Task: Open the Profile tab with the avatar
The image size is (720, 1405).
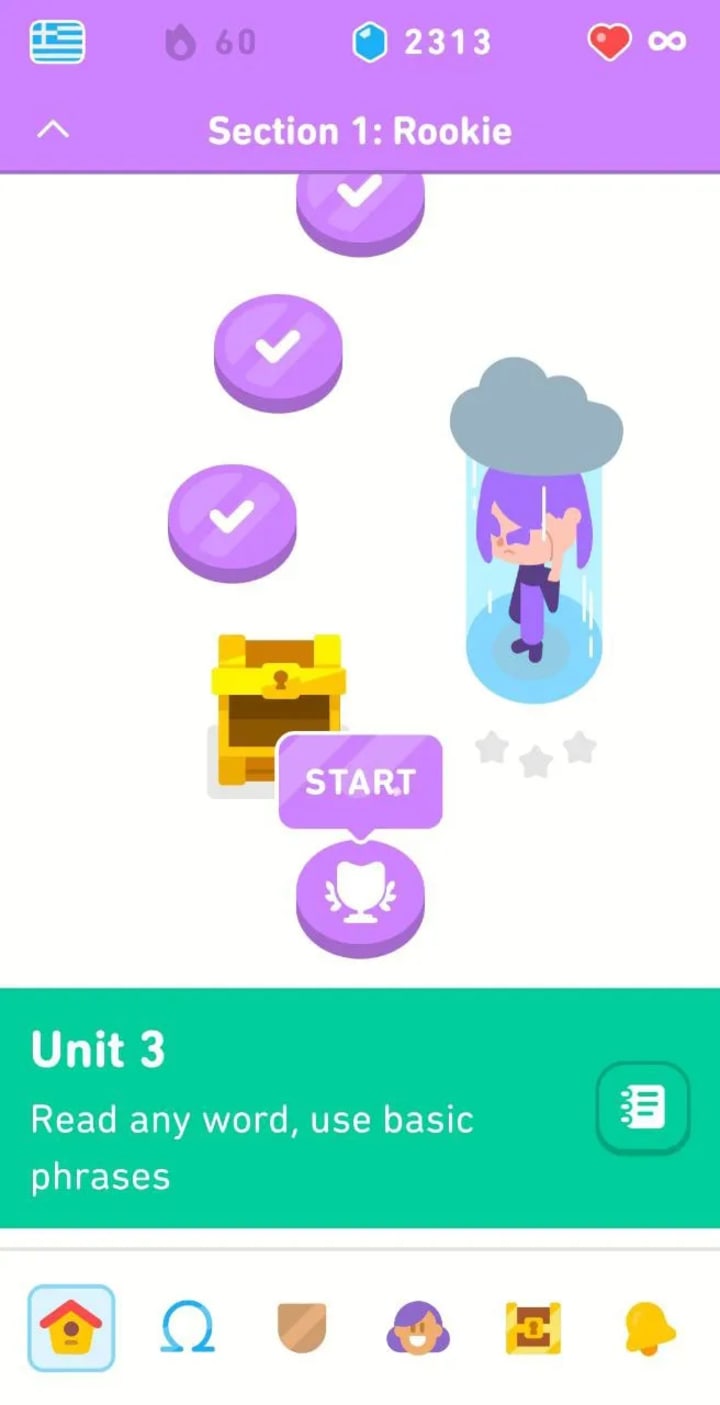Action: tap(417, 1328)
